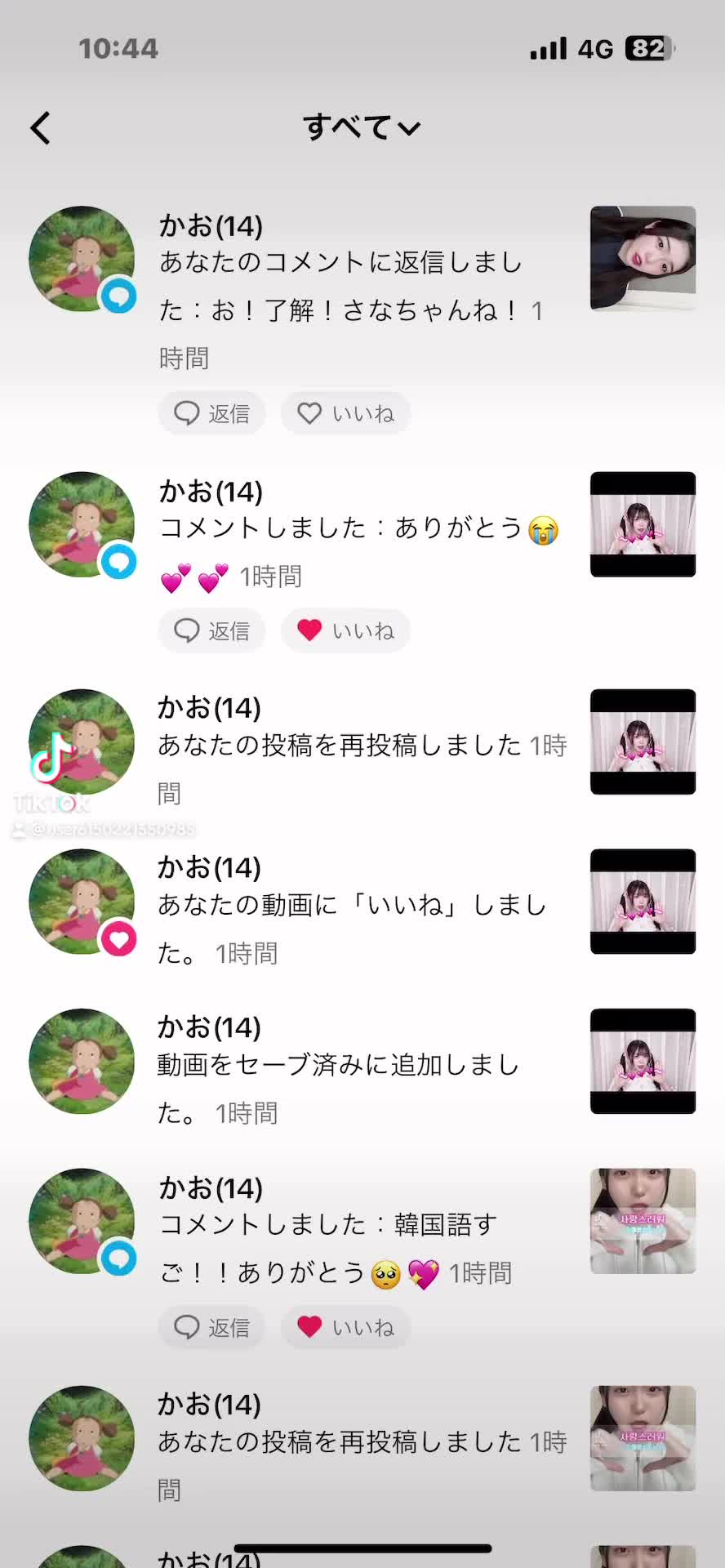Reply to the さなちゃんね comment notification
Image resolution: width=725 pixels, height=1568 pixels.
212,413
